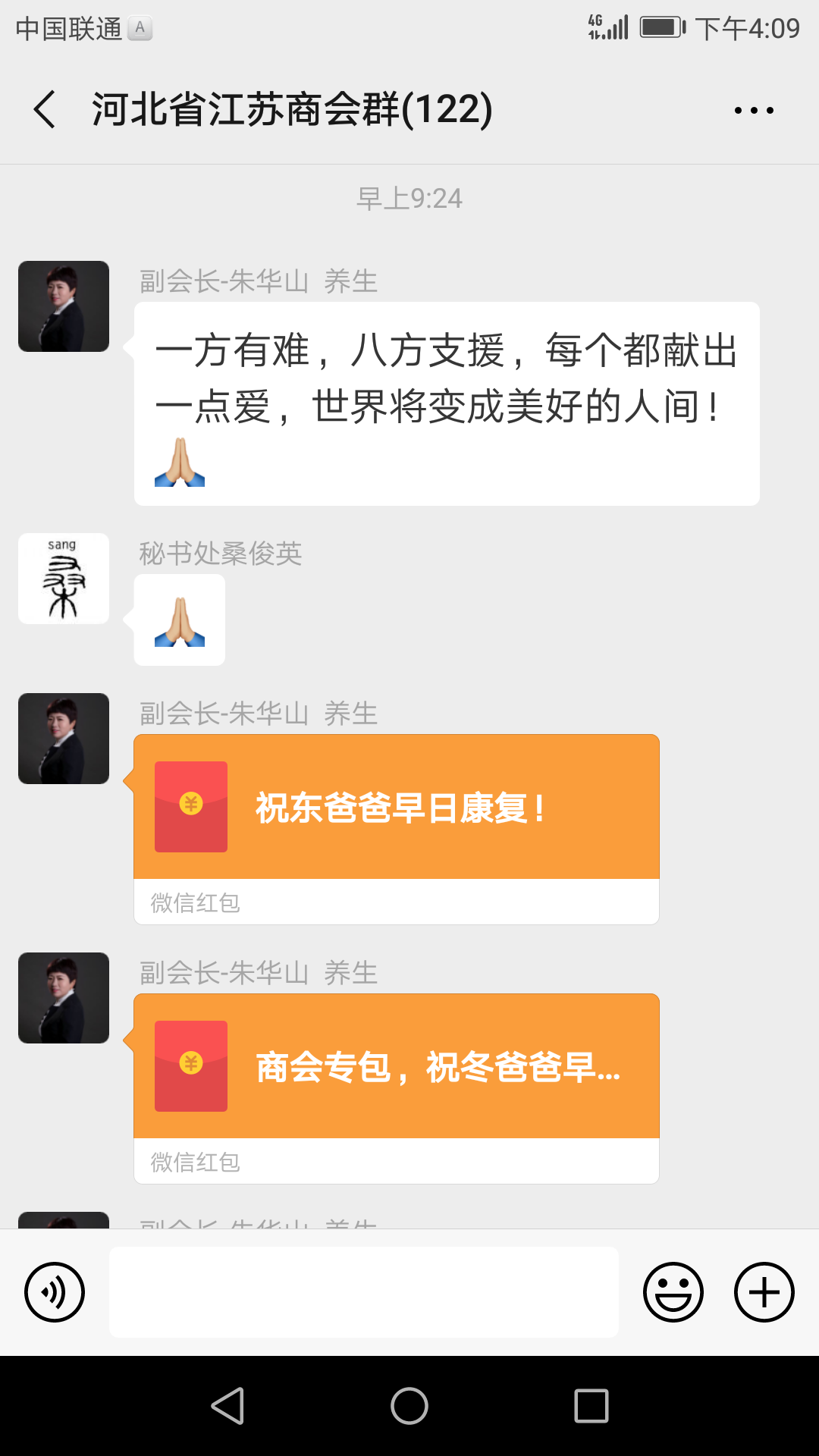This screenshot has height=1456, width=819.
Task: Go back from the group chat
Action: click(x=45, y=110)
